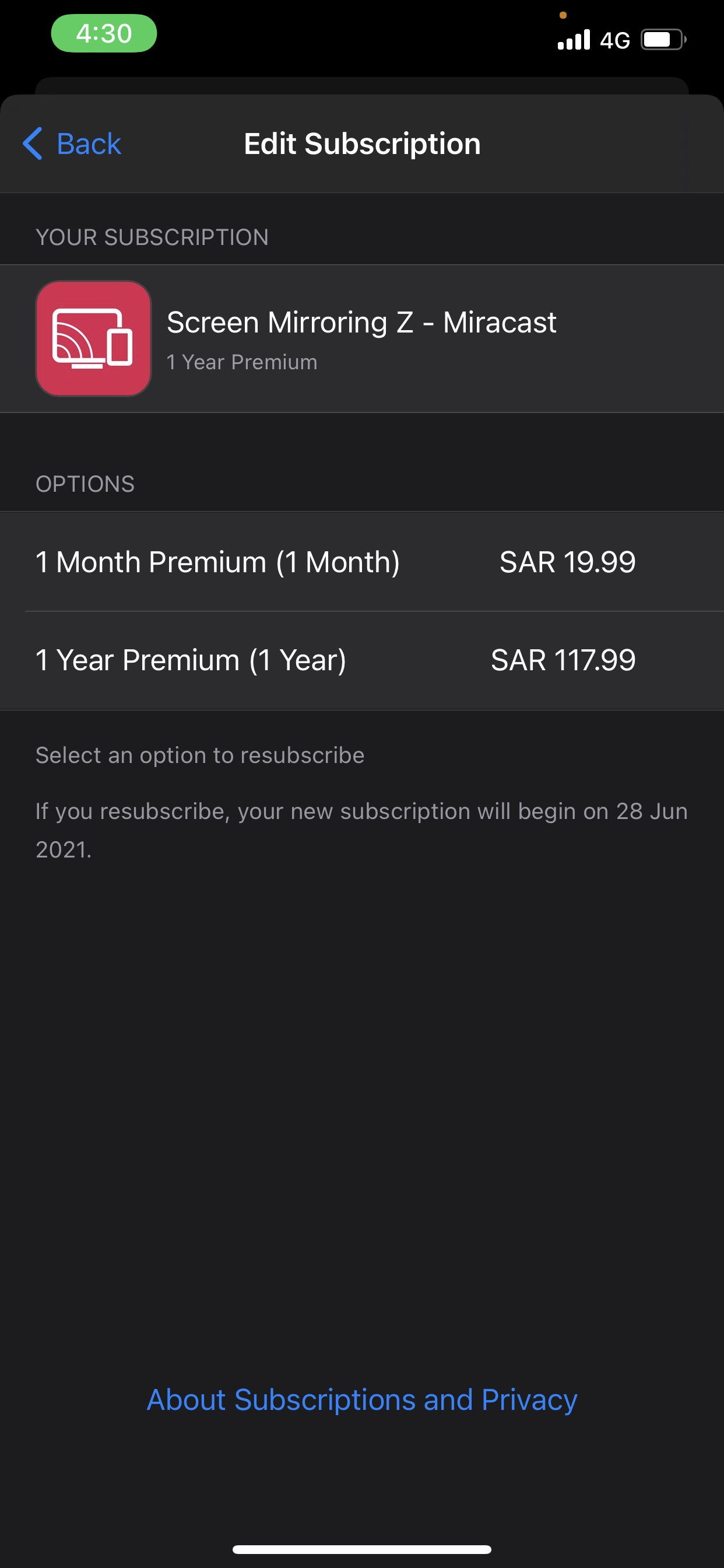
Task: Select the 1 Month Premium option
Action: point(362,562)
